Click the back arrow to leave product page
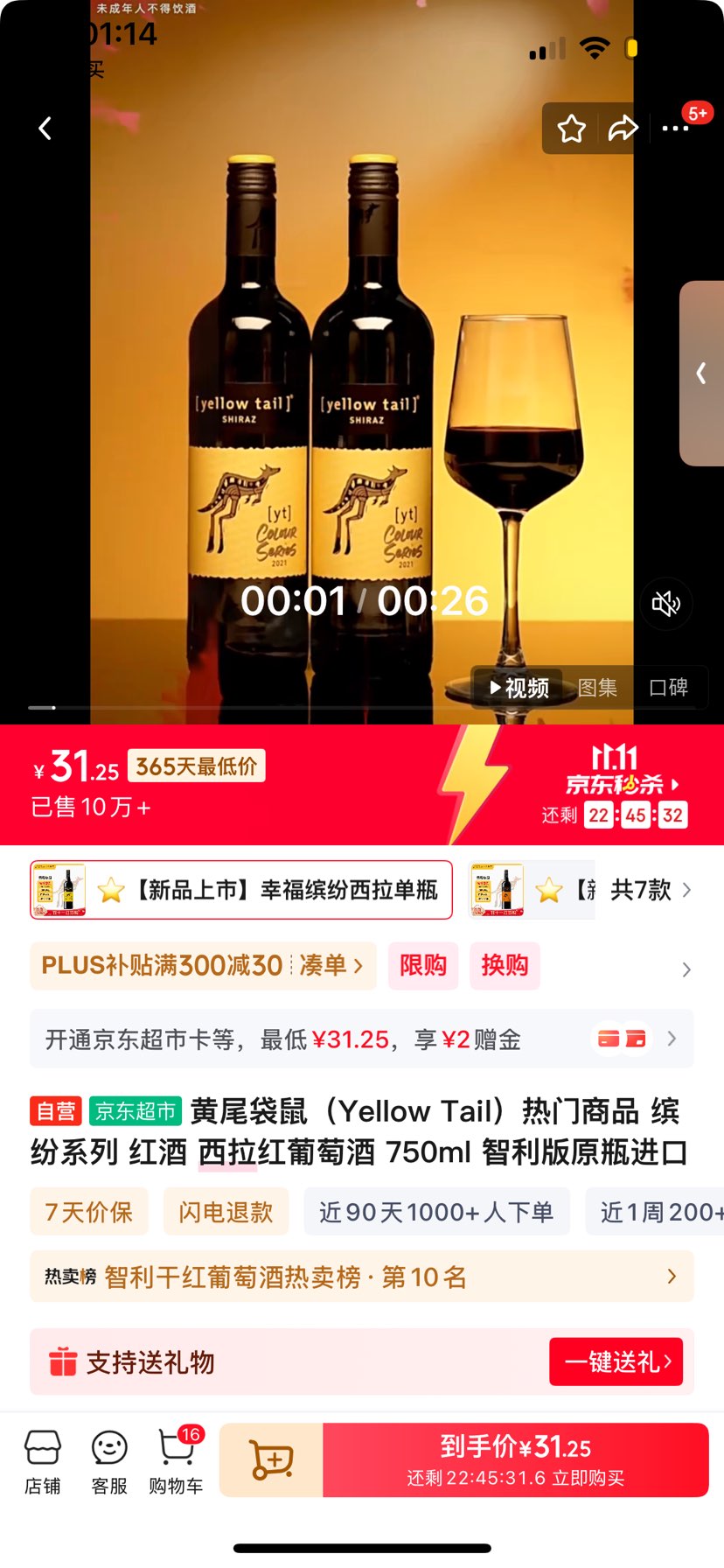 coord(44,128)
